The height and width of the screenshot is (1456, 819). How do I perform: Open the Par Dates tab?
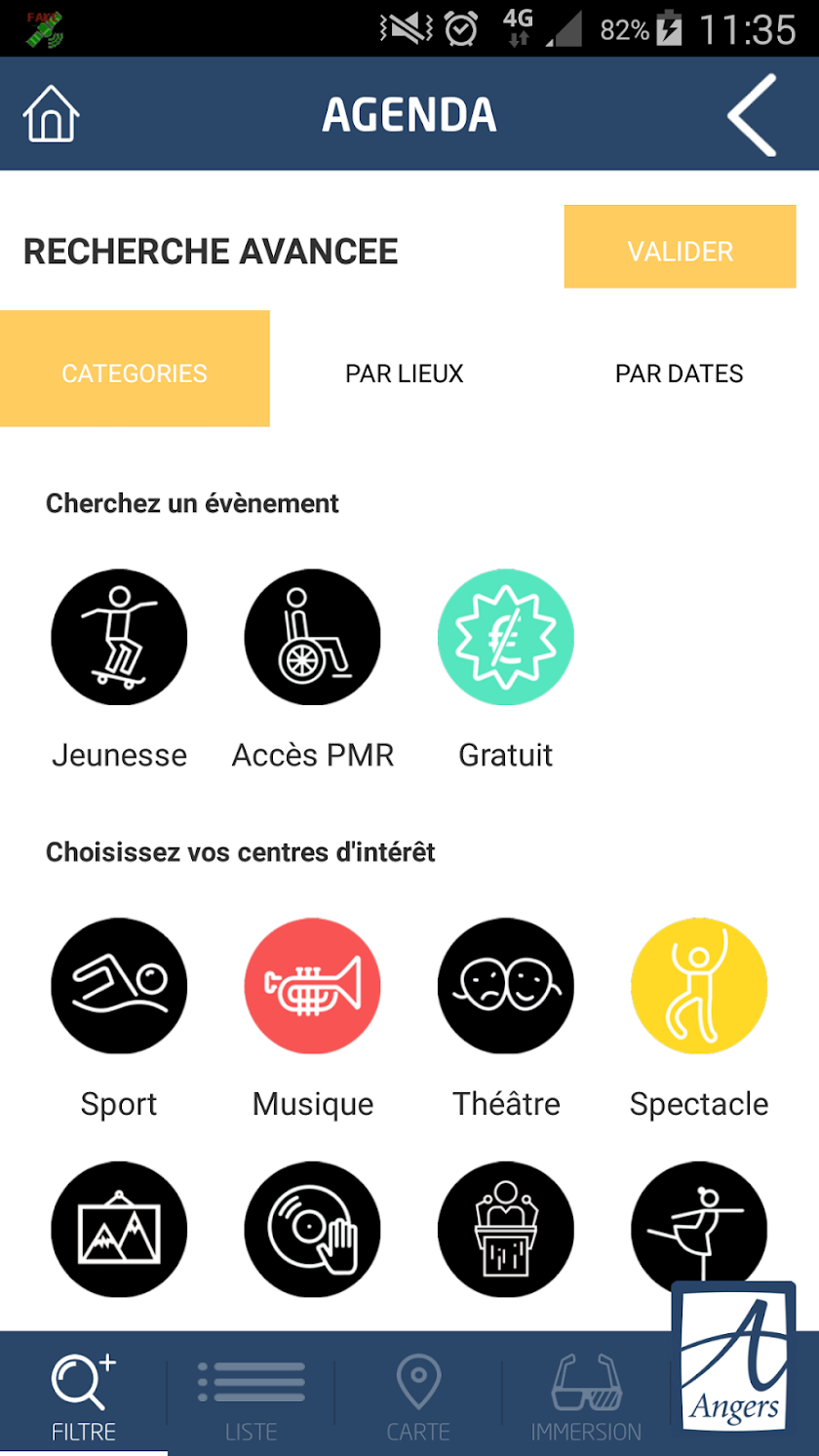[x=679, y=373]
